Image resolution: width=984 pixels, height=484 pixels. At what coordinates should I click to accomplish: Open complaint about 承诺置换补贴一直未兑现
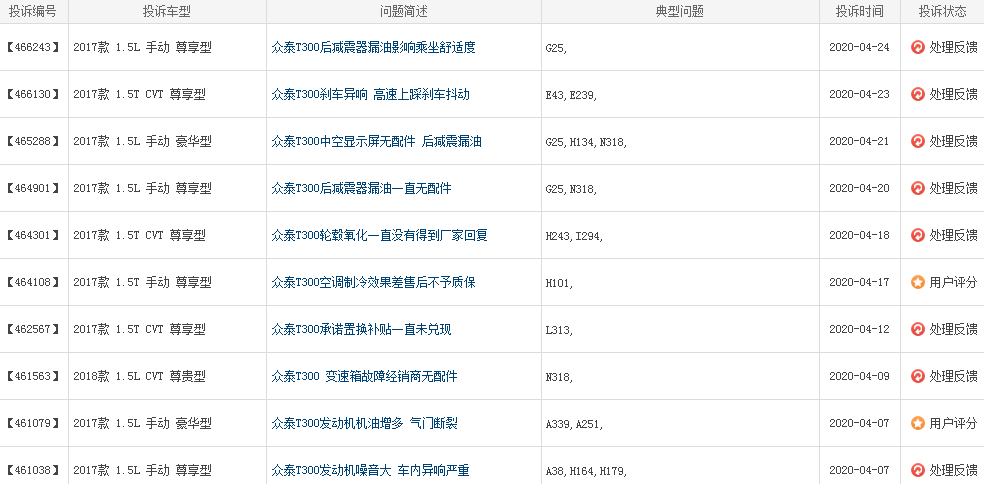[361, 329]
